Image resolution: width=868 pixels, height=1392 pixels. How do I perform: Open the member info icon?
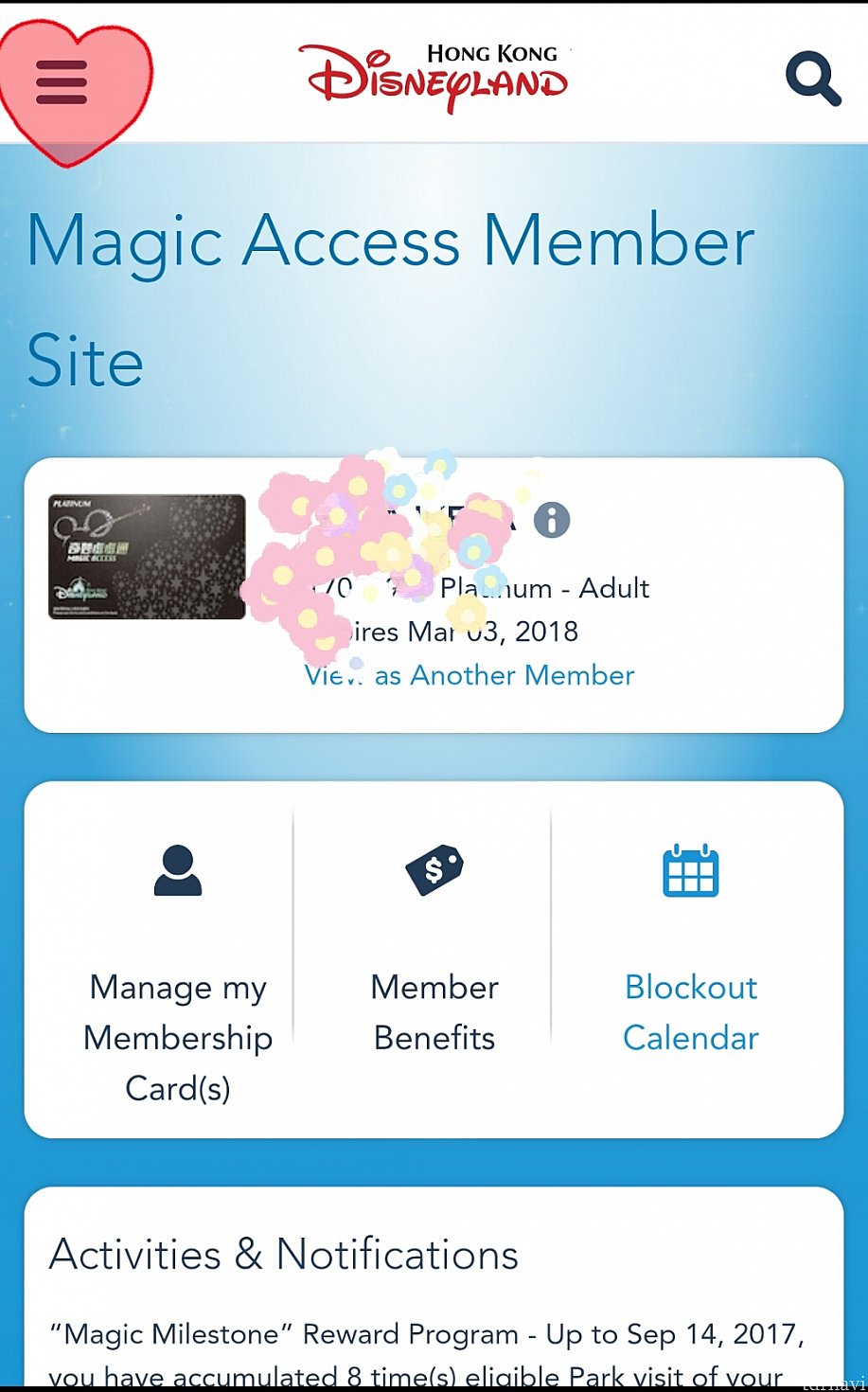pyautogui.click(x=552, y=520)
